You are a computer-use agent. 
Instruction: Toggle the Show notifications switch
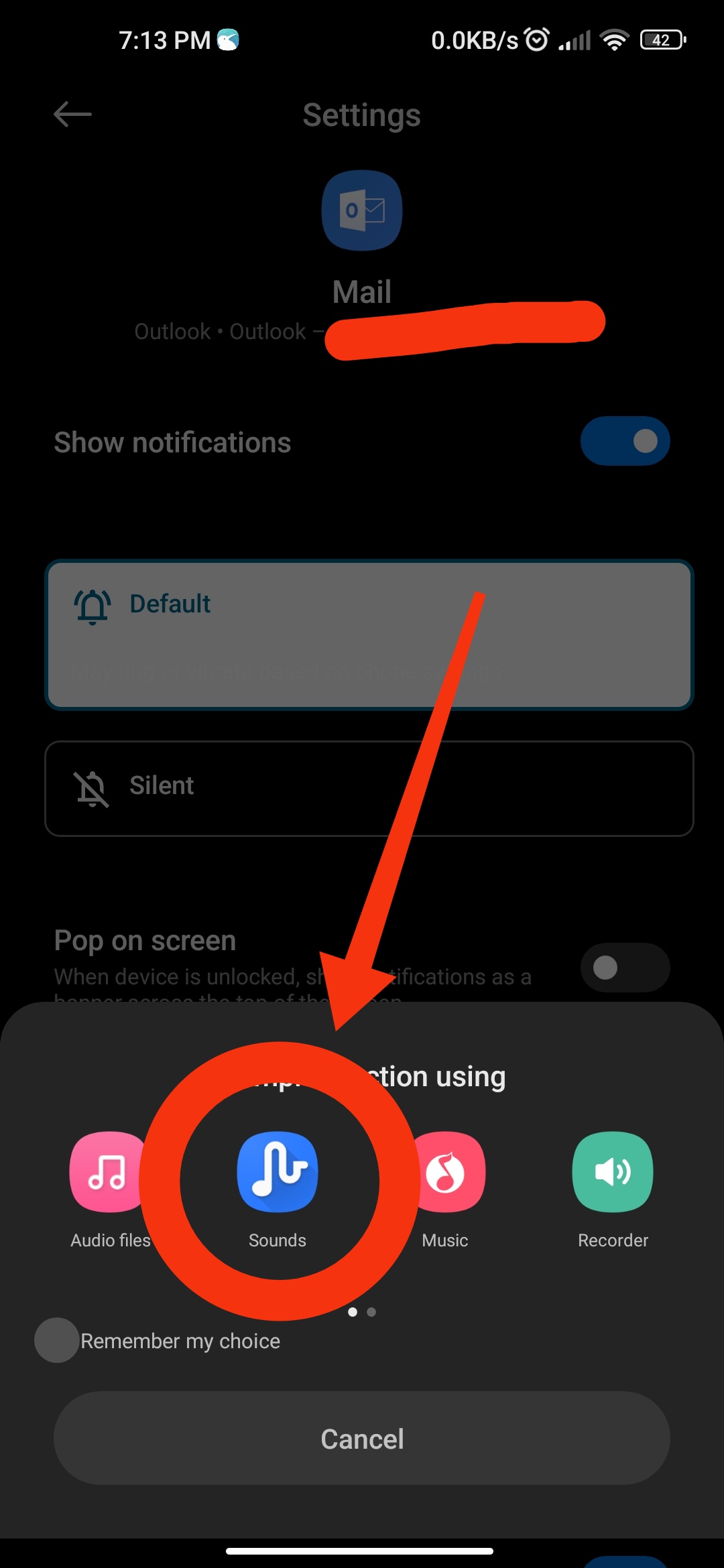pyautogui.click(x=625, y=442)
